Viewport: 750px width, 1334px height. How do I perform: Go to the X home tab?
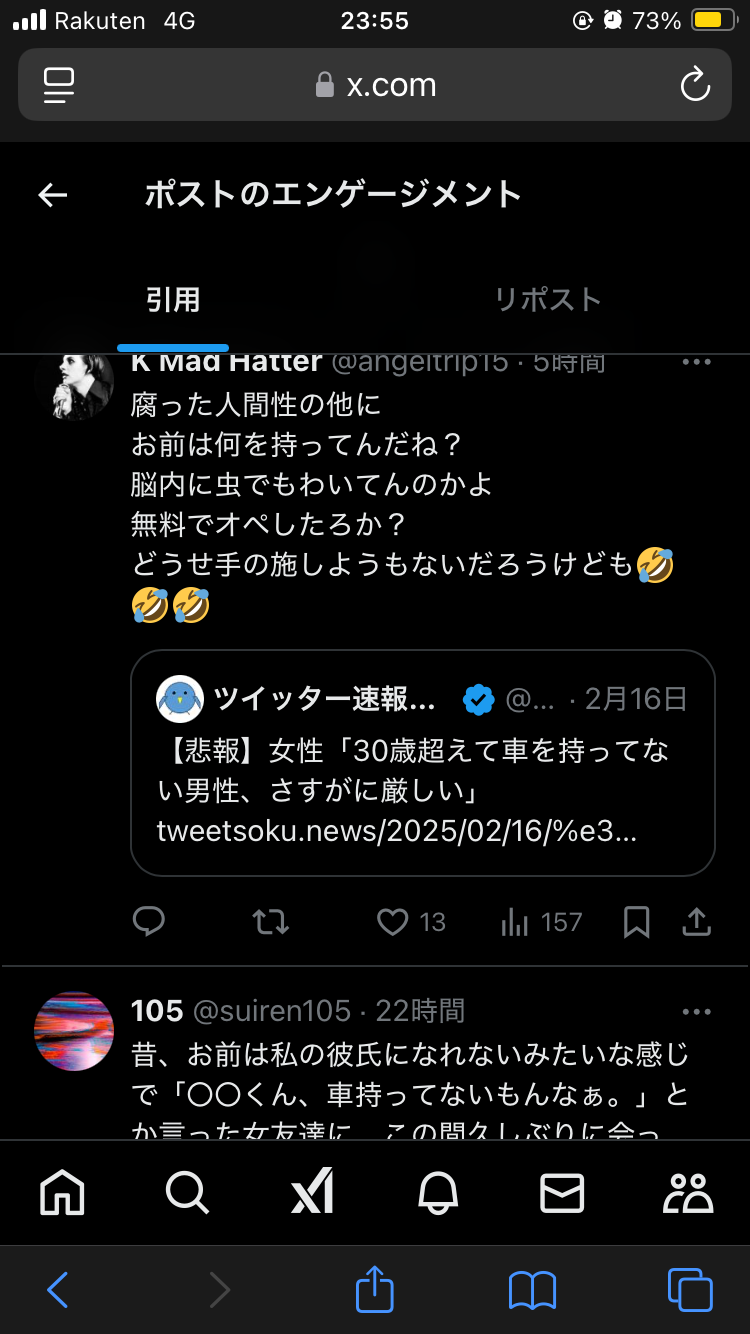pos(62,1192)
